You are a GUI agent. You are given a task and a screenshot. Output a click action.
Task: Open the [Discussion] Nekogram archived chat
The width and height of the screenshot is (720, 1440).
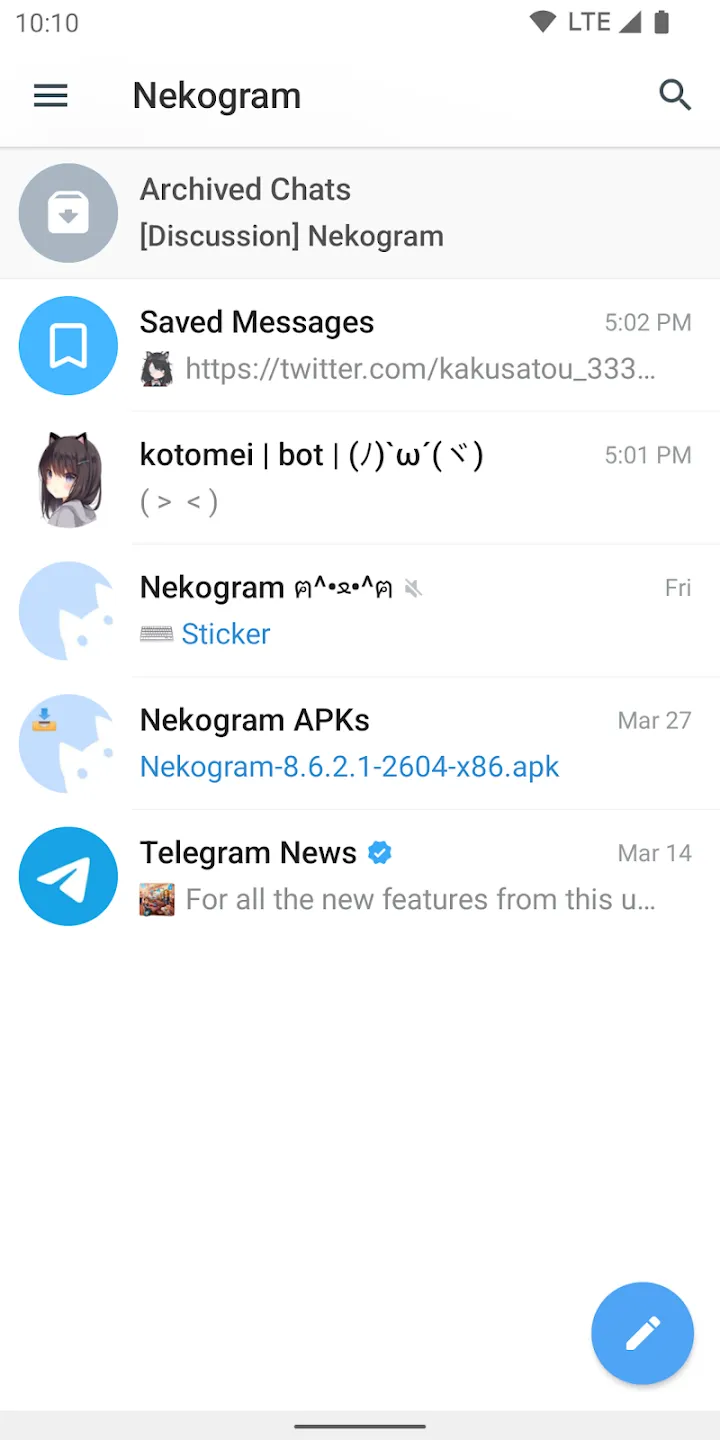coord(292,236)
